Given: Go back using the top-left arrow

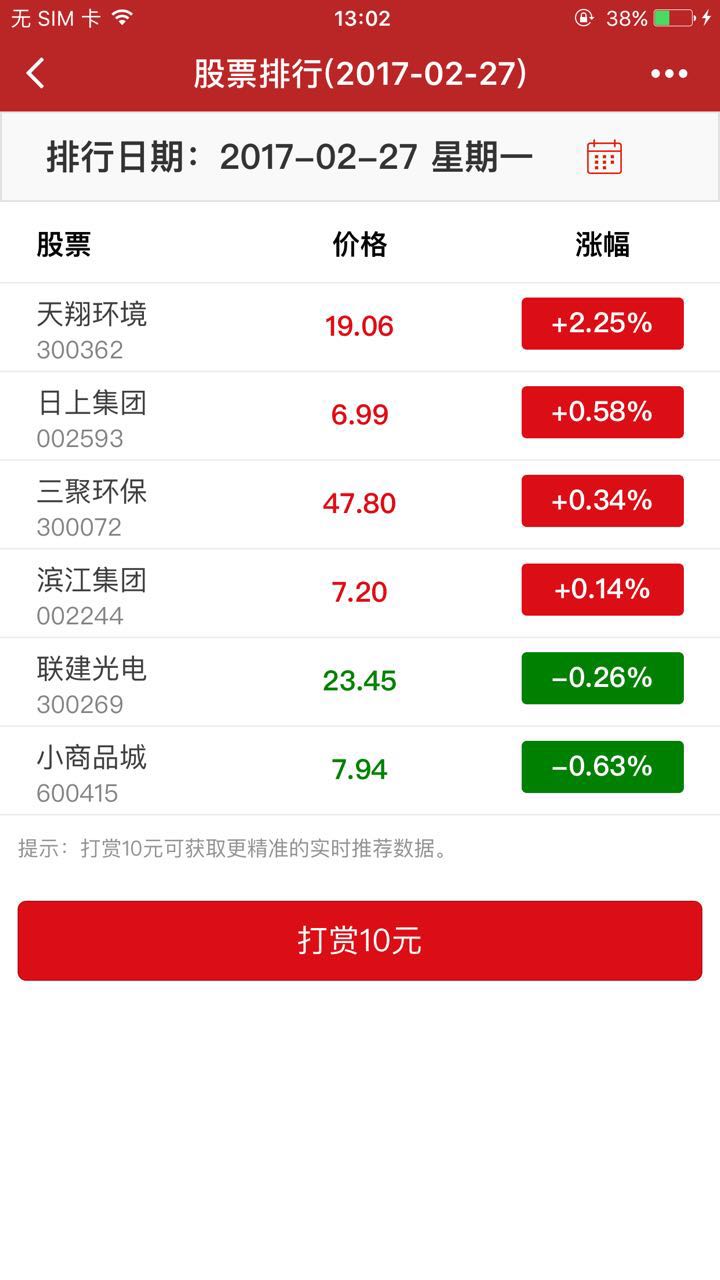Looking at the screenshot, I should point(36,73).
